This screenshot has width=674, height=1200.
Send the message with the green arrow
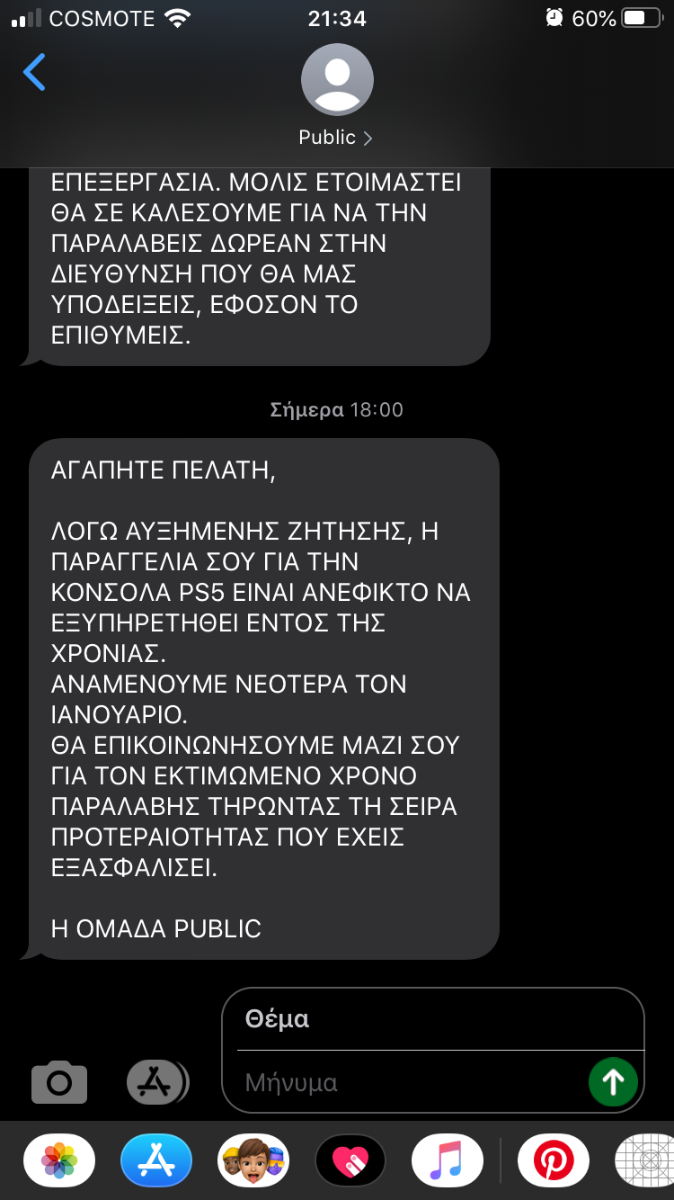[613, 1082]
